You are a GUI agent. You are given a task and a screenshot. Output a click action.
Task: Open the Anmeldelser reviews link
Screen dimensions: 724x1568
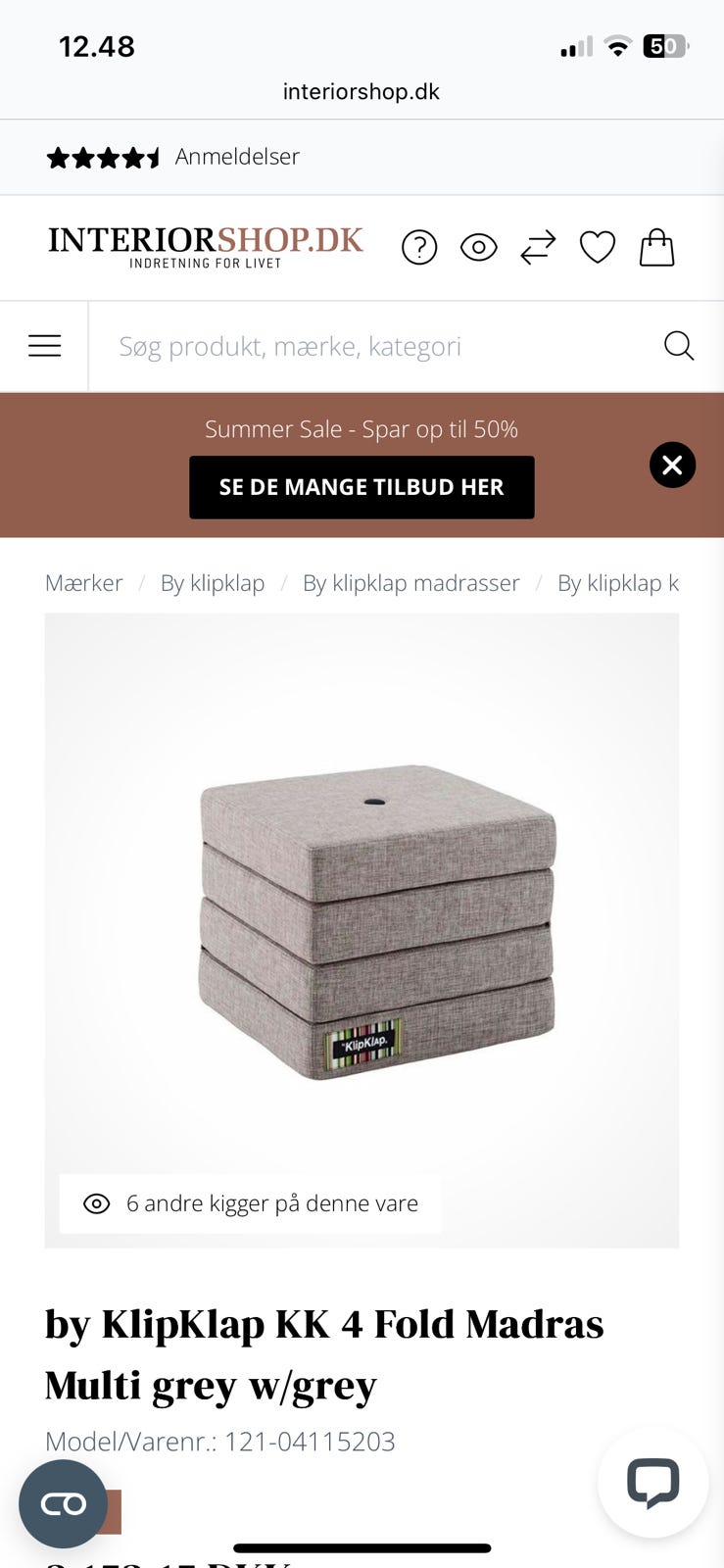click(237, 156)
